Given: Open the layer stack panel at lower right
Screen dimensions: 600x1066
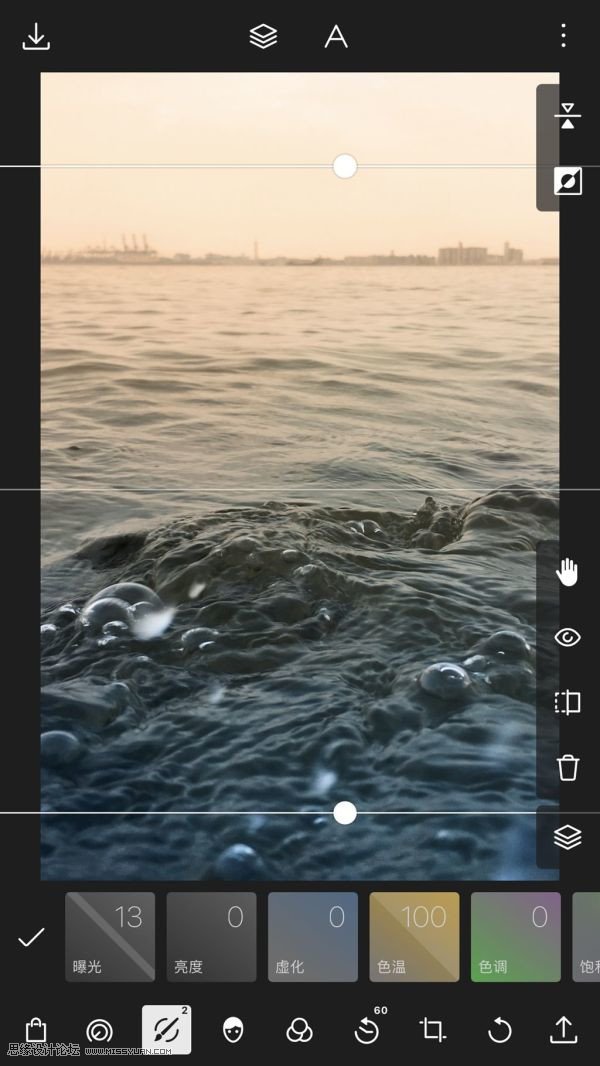Looking at the screenshot, I should [x=567, y=837].
